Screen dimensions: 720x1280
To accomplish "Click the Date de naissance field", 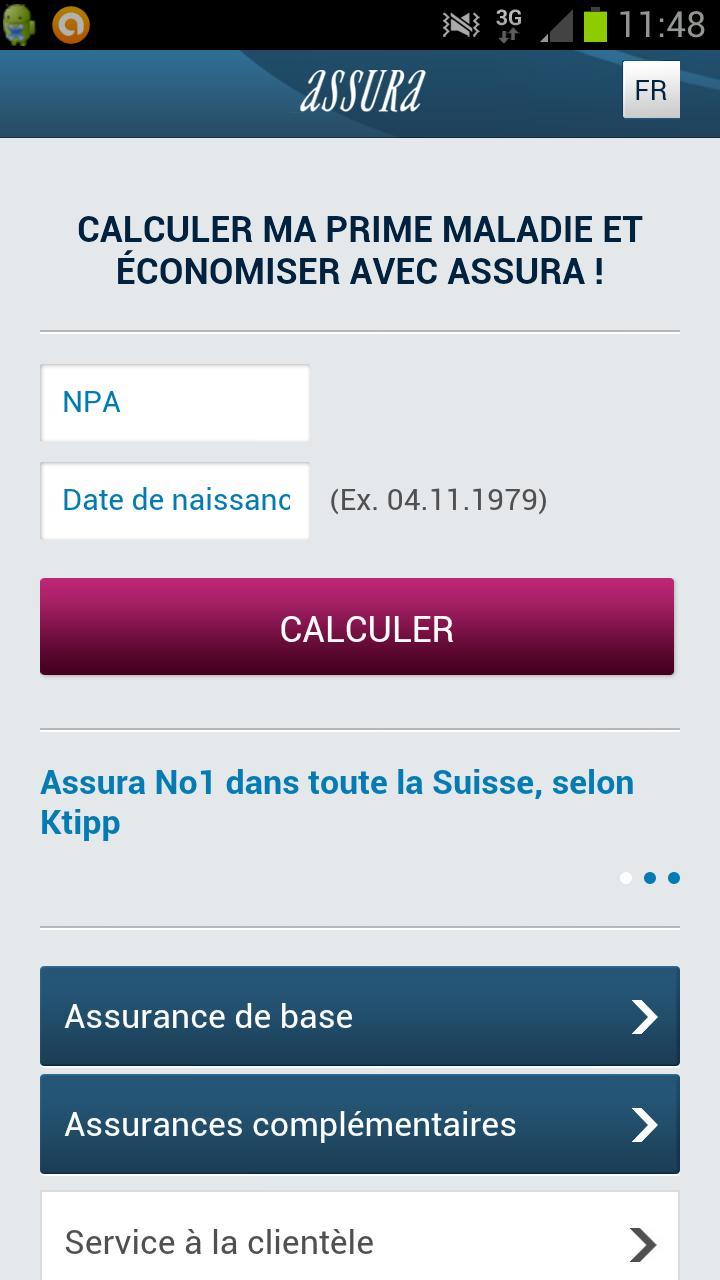I will (175, 500).
